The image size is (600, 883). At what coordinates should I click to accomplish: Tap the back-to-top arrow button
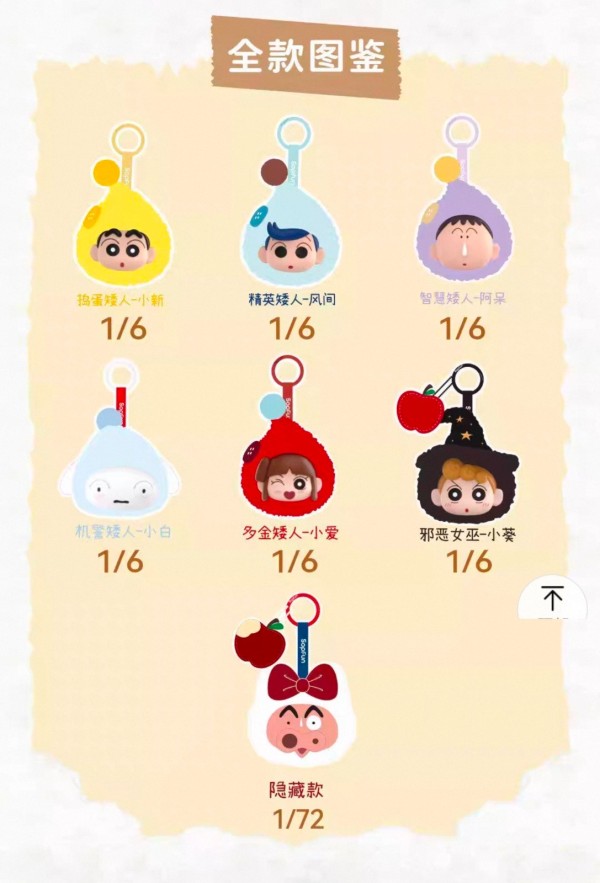pyautogui.click(x=552, y=598)
